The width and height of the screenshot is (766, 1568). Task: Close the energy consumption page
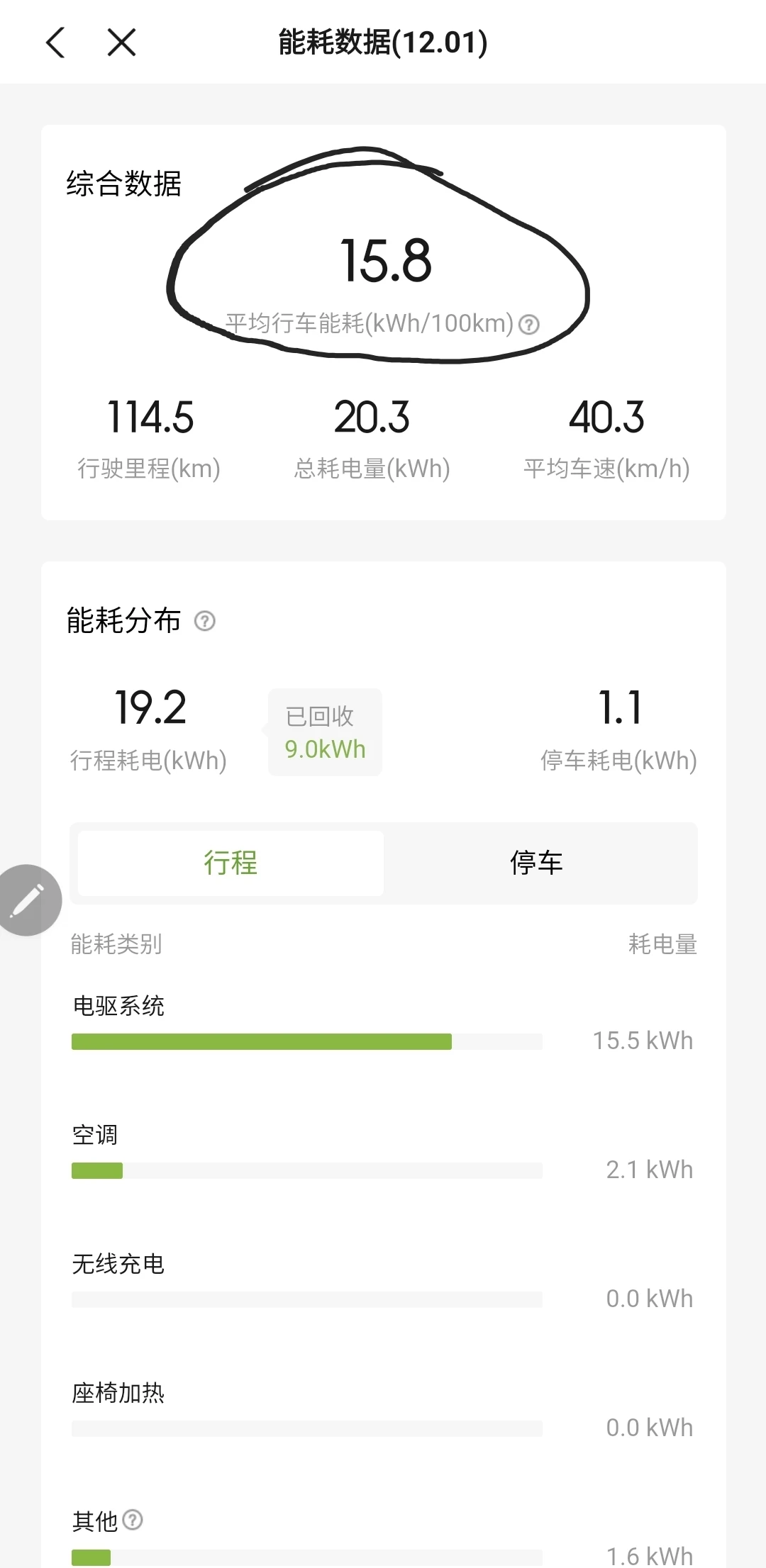[x=121, y=43]
